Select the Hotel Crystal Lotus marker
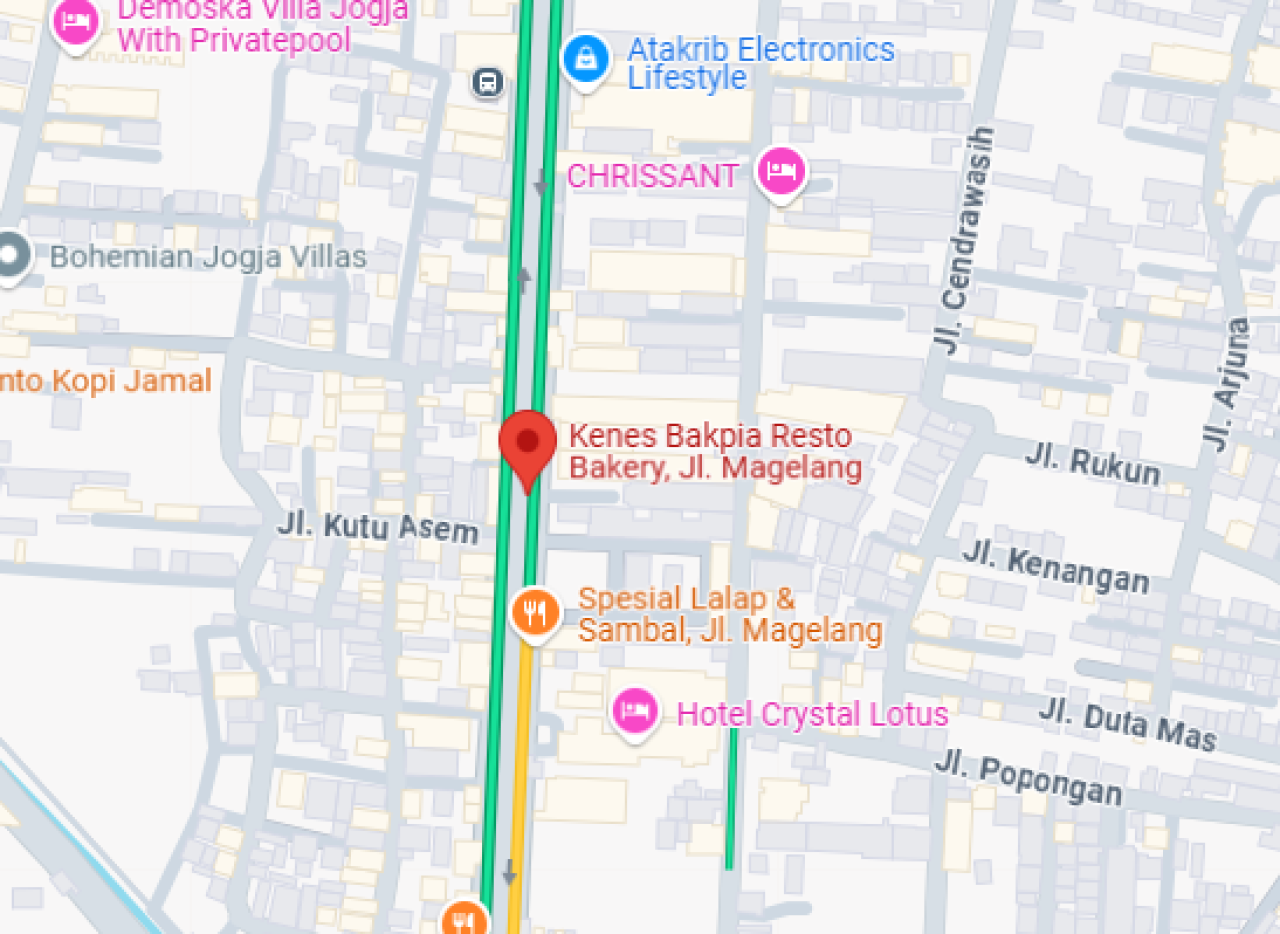 click(635, 711)
